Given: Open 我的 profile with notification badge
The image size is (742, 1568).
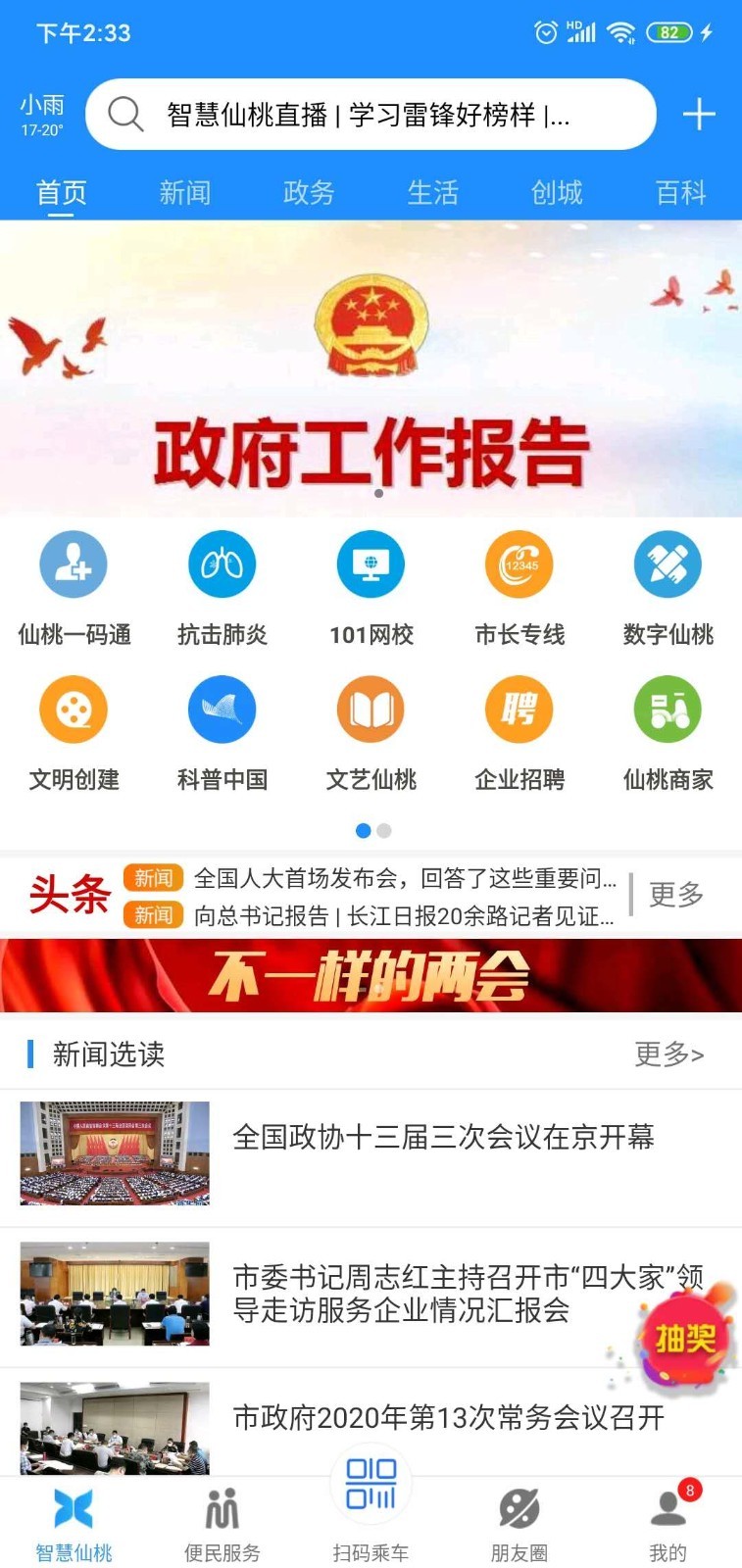Looking at the screenshot, I should coord(668,1514).
